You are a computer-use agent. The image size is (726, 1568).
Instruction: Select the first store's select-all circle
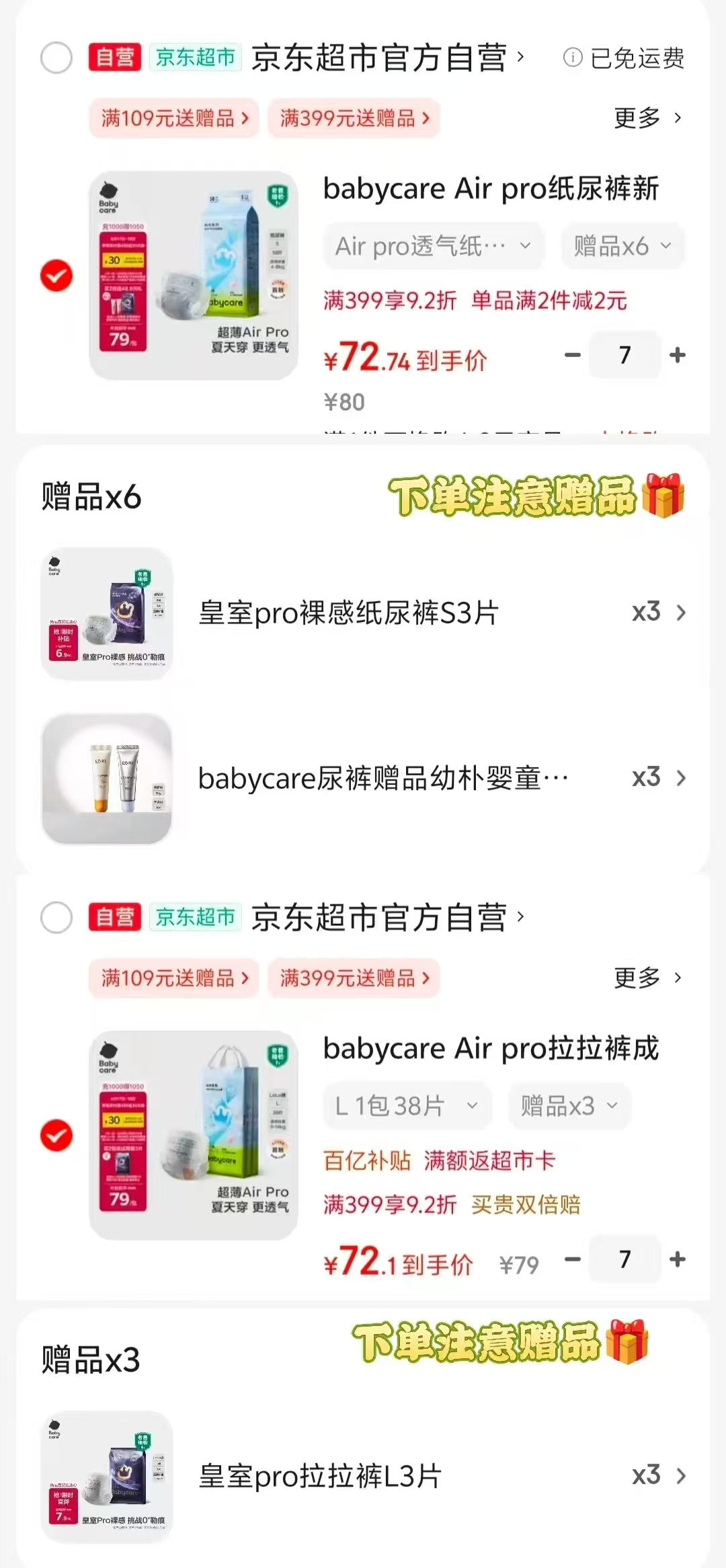[x=56, y=59]
